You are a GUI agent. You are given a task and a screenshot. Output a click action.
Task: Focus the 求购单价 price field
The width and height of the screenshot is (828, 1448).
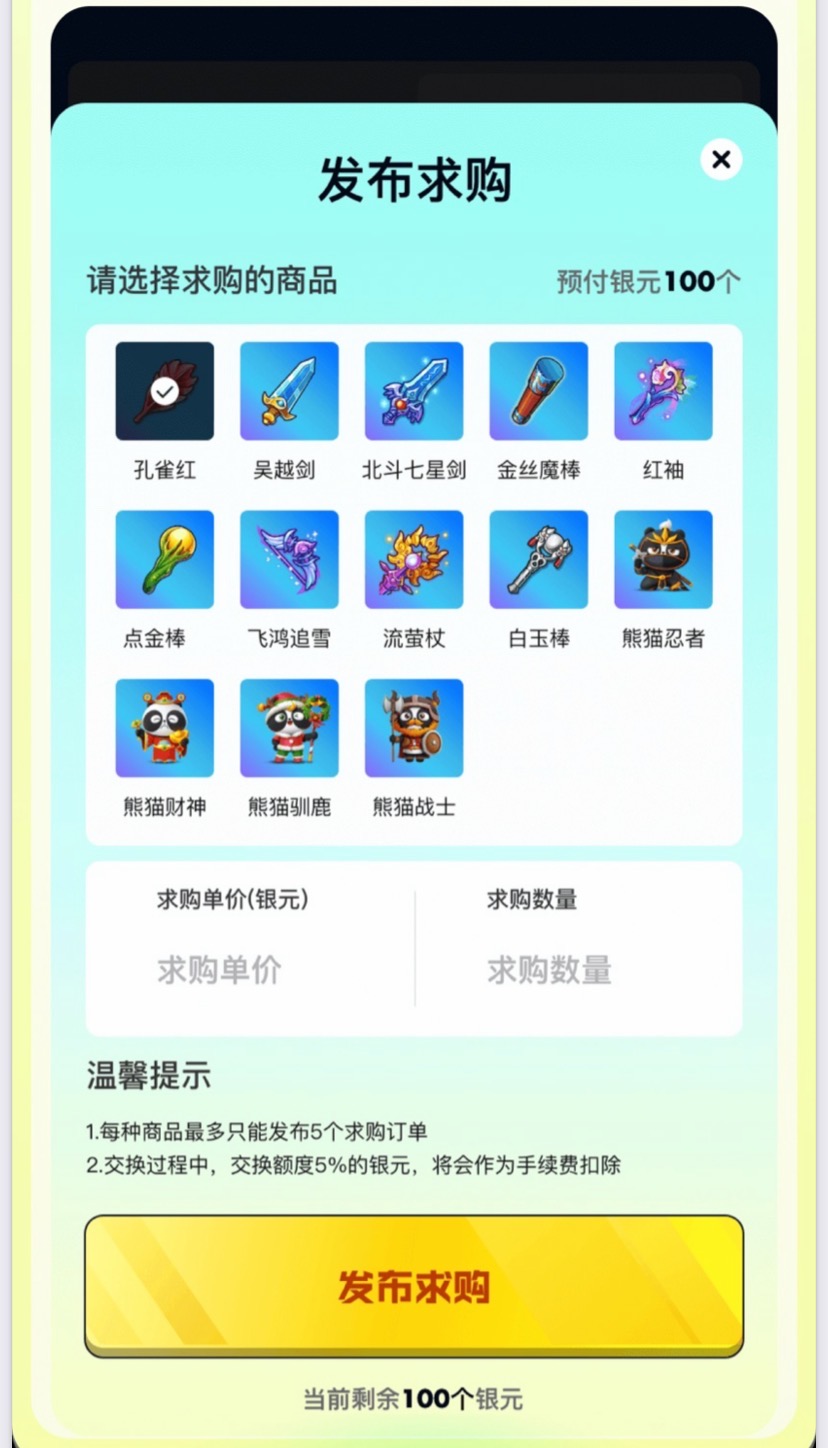click(250, 970)
